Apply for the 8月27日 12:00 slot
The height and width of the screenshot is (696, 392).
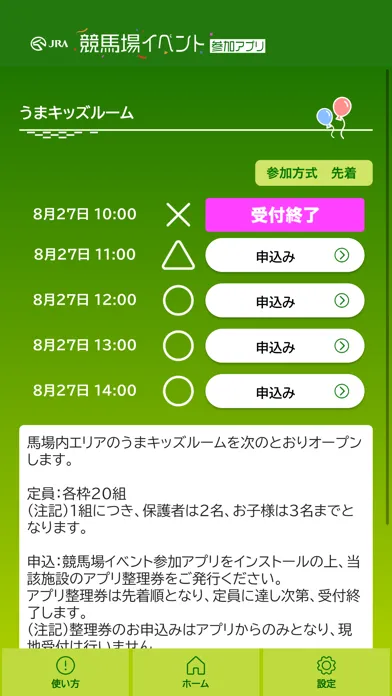coord(285,301)
